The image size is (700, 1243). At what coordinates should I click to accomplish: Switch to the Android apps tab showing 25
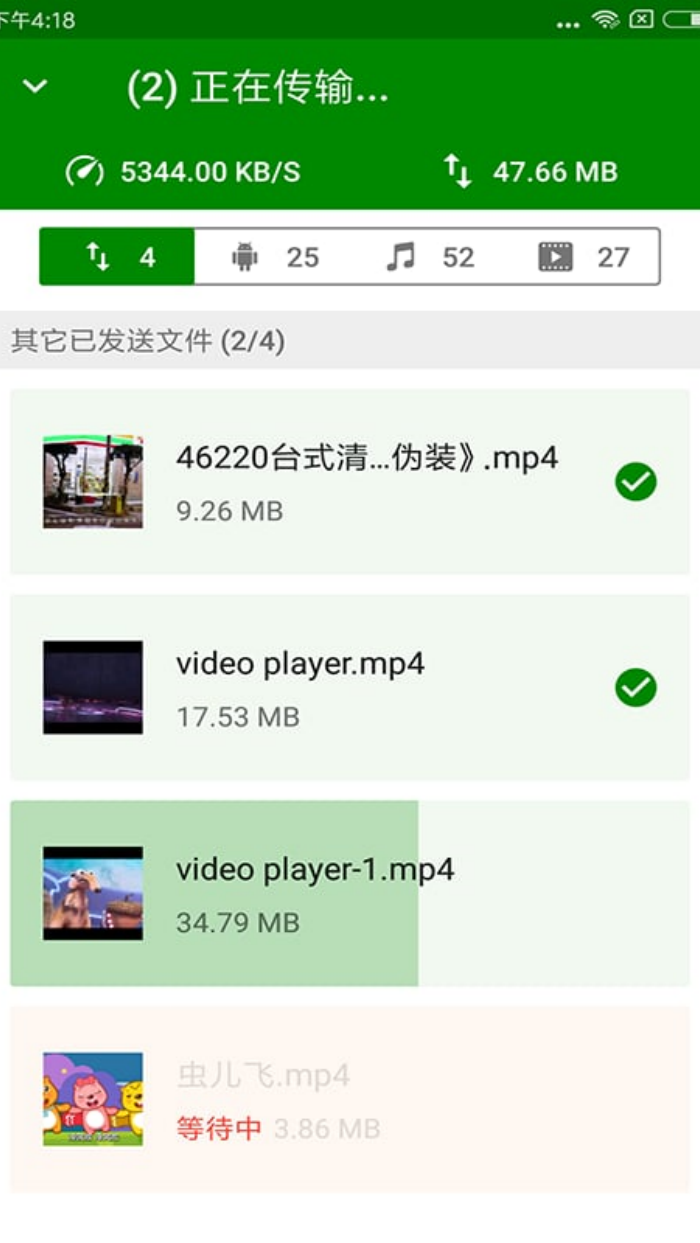click(x=273, y=257)
